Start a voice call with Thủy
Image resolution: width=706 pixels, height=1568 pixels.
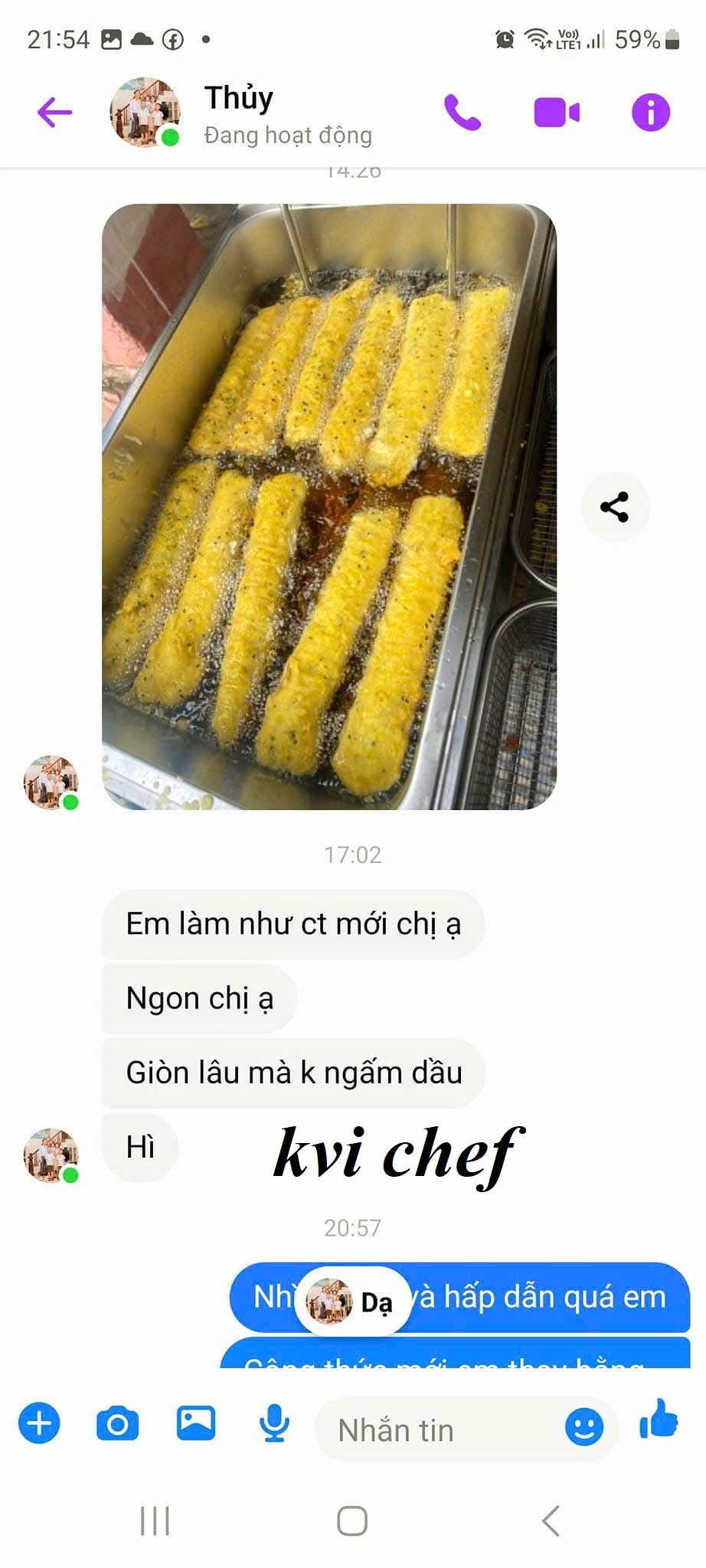[462, 113]
